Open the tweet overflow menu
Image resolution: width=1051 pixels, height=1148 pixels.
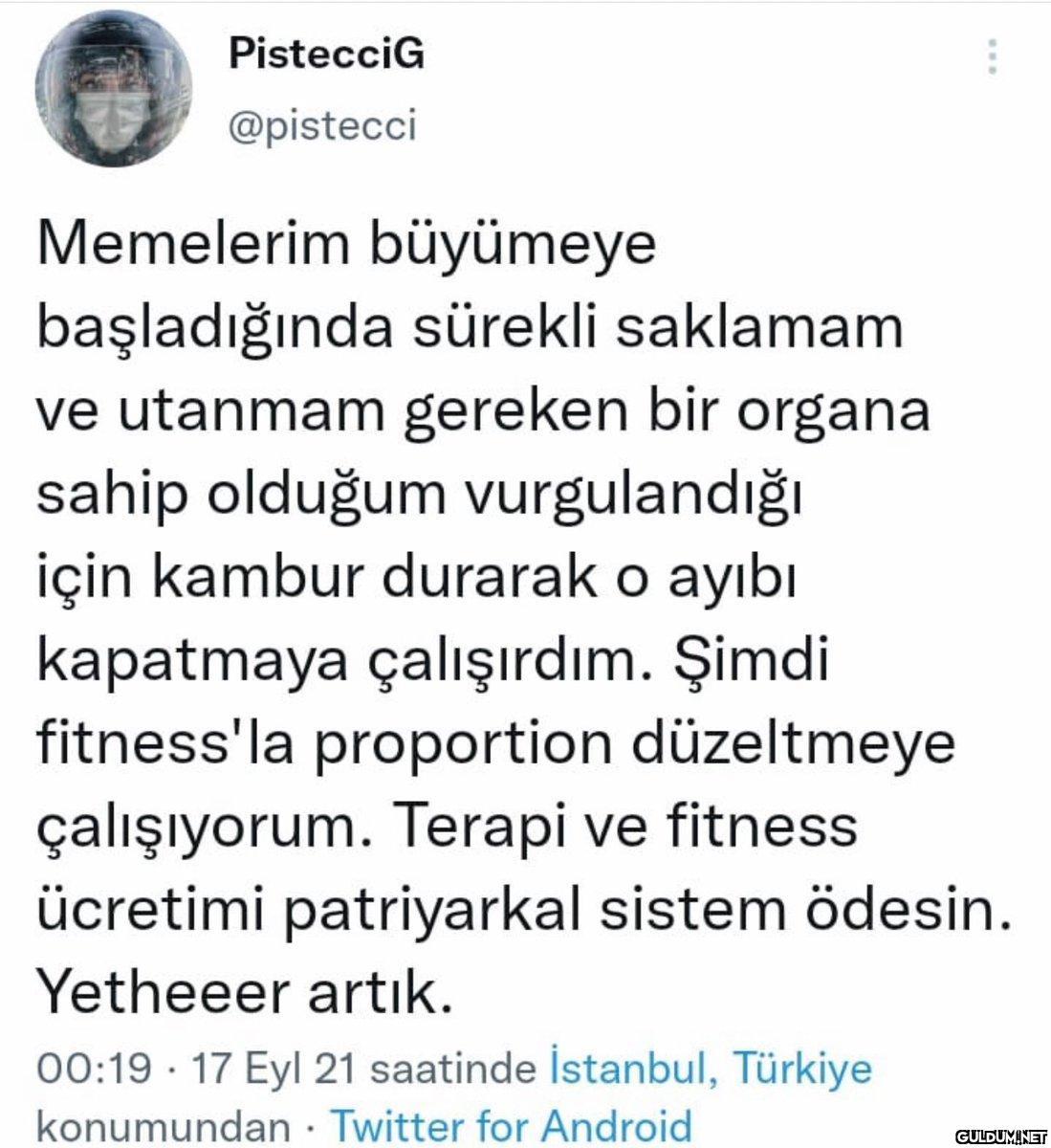[x=994, y=57]
